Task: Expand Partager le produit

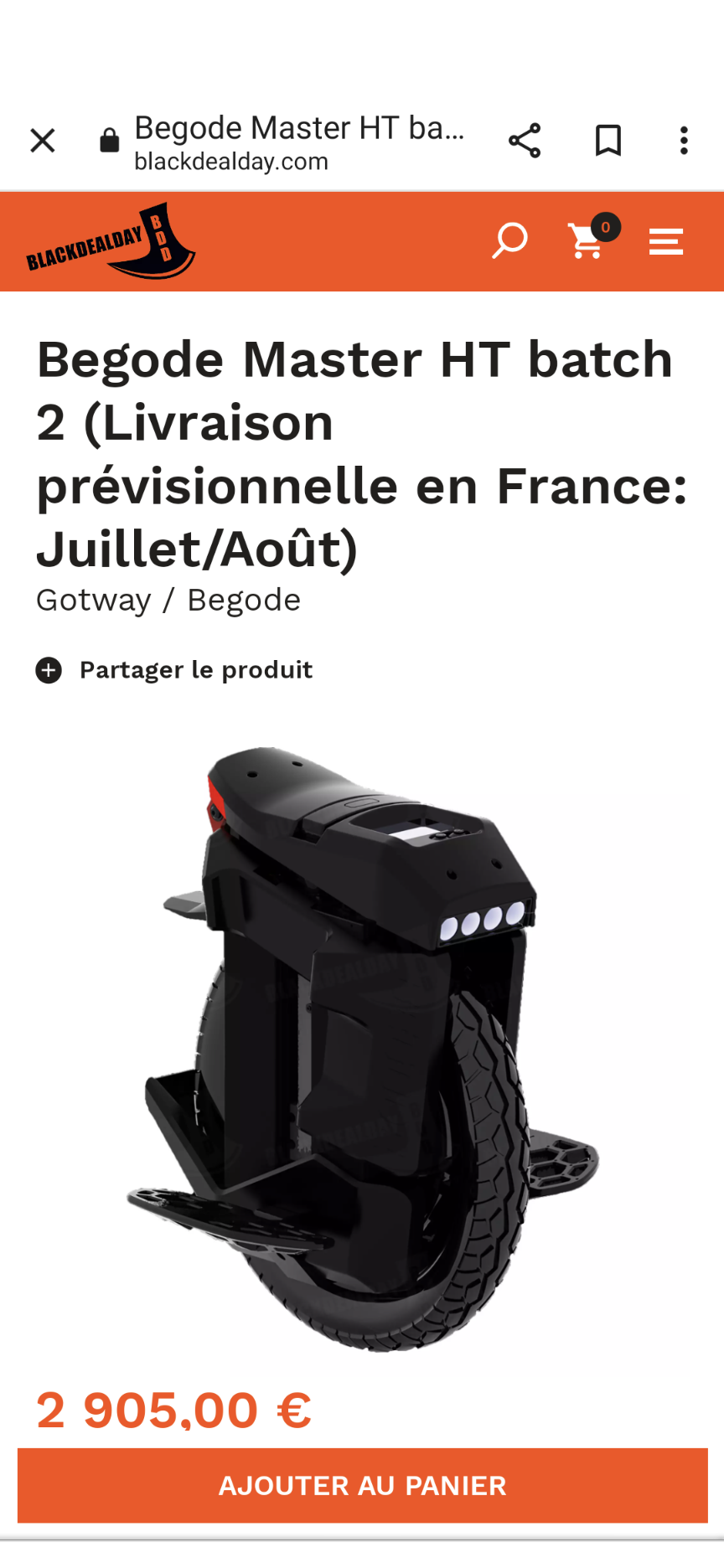Action: [174, 670]
